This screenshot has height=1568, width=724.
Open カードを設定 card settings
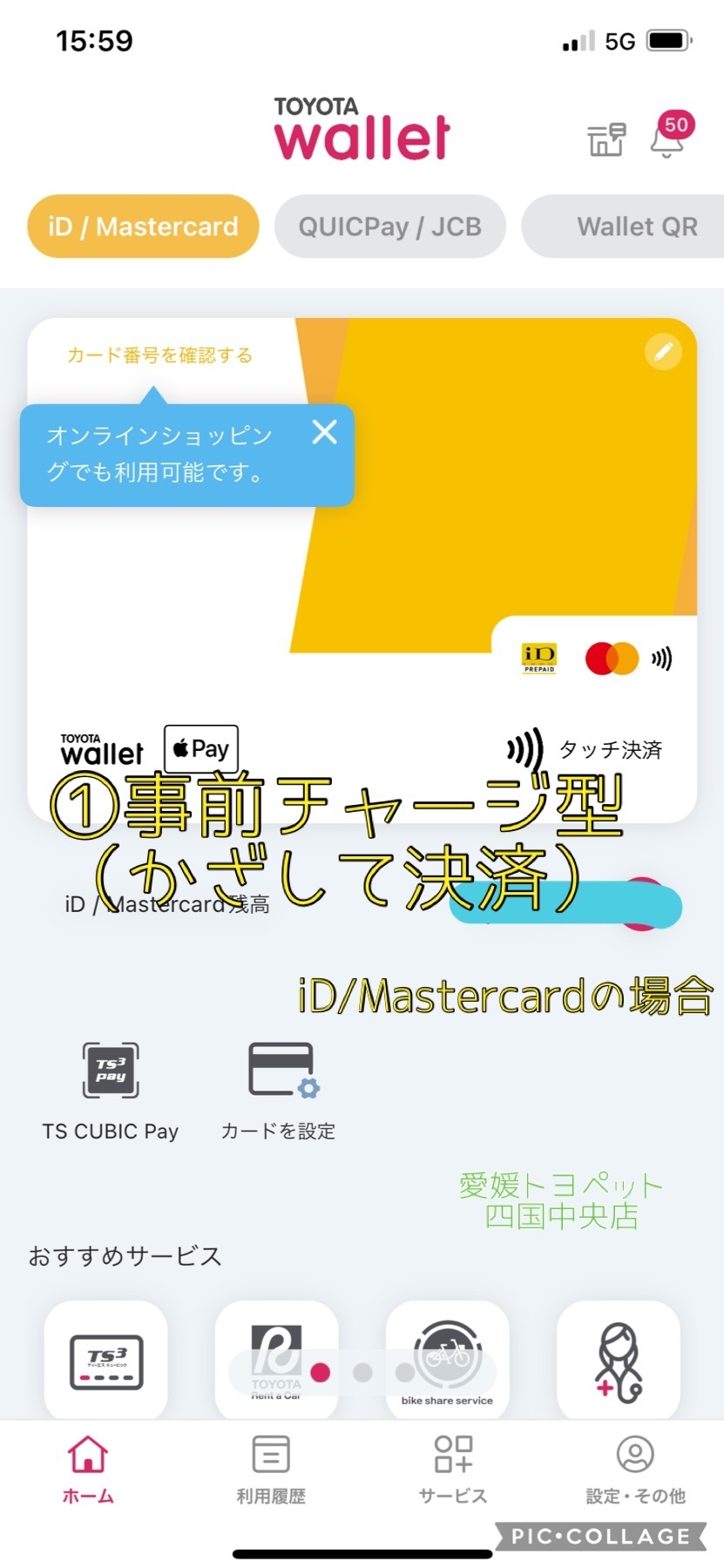(x=279, y=1091)
